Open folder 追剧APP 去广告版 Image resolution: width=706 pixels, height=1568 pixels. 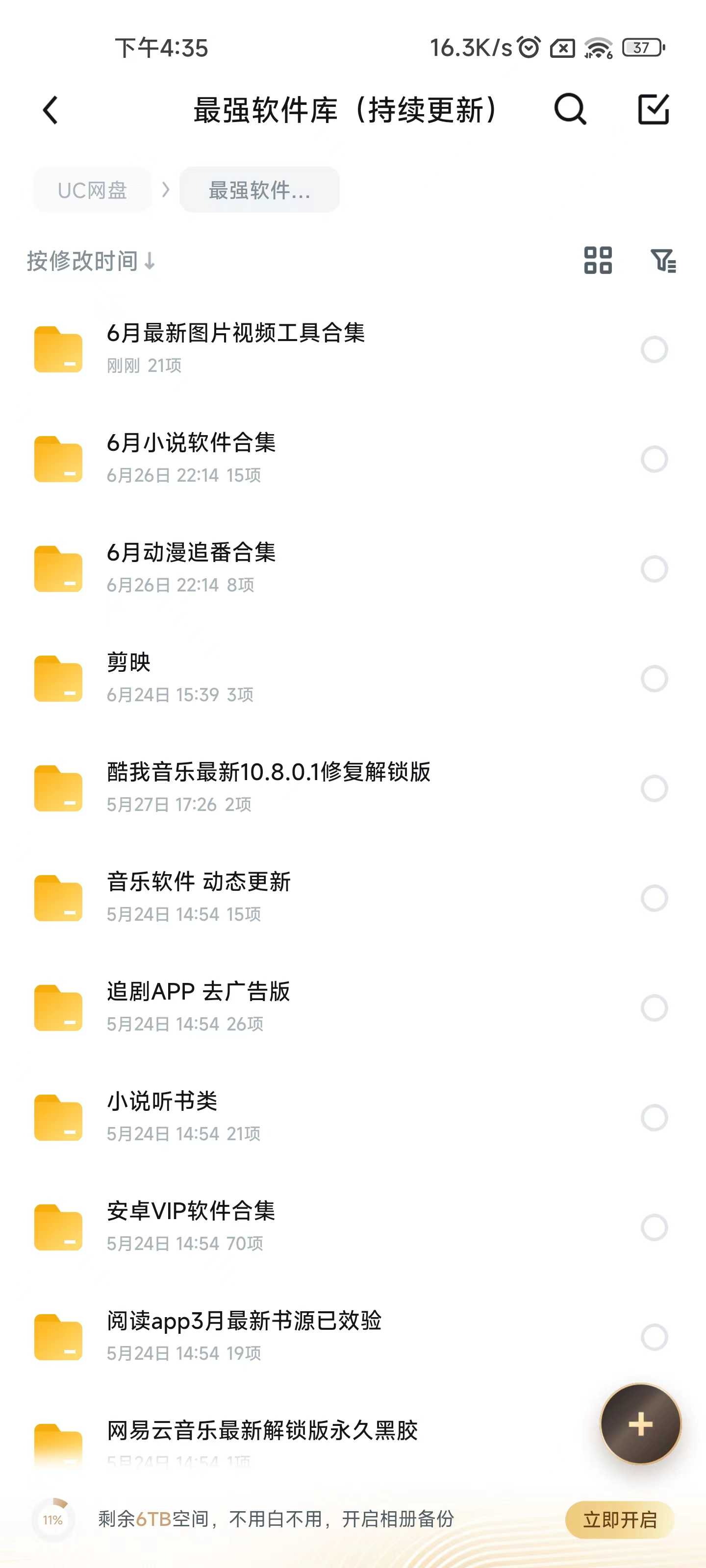pyautogui.click(x=353, y=1007)
